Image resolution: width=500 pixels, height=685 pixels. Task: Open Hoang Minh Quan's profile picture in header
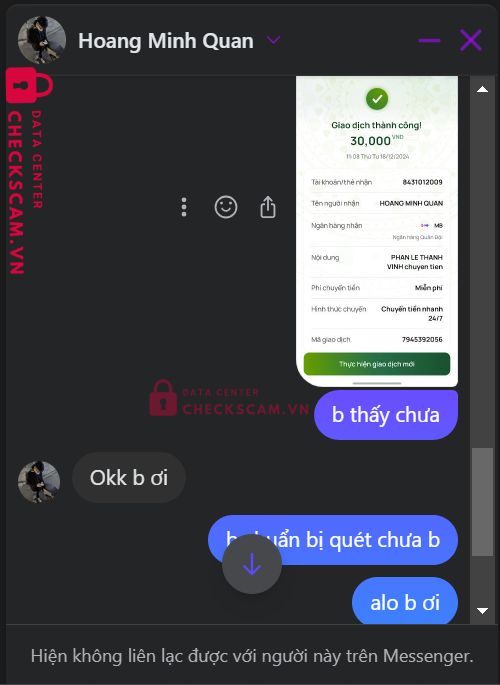tap(42, 40)
